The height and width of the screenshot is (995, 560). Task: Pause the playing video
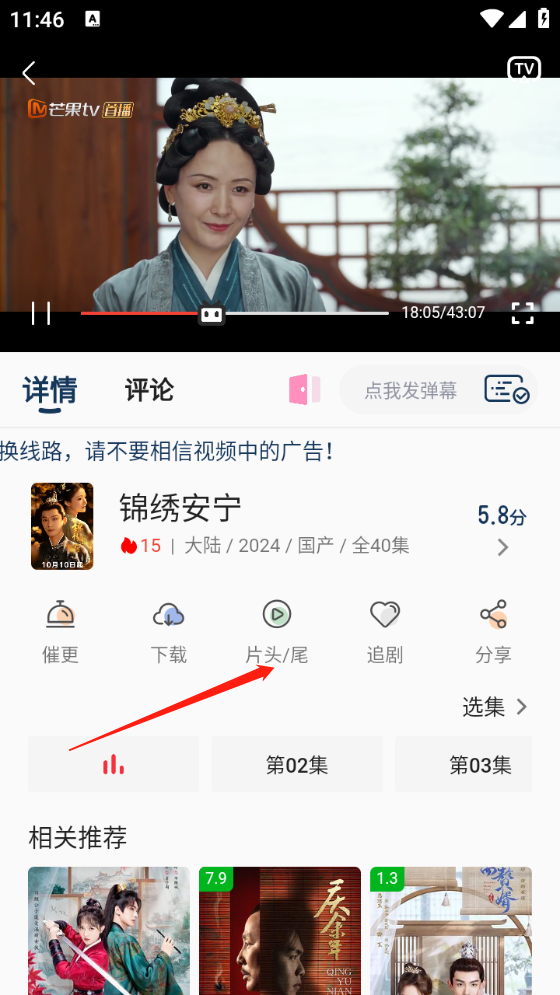pos(41,313)
